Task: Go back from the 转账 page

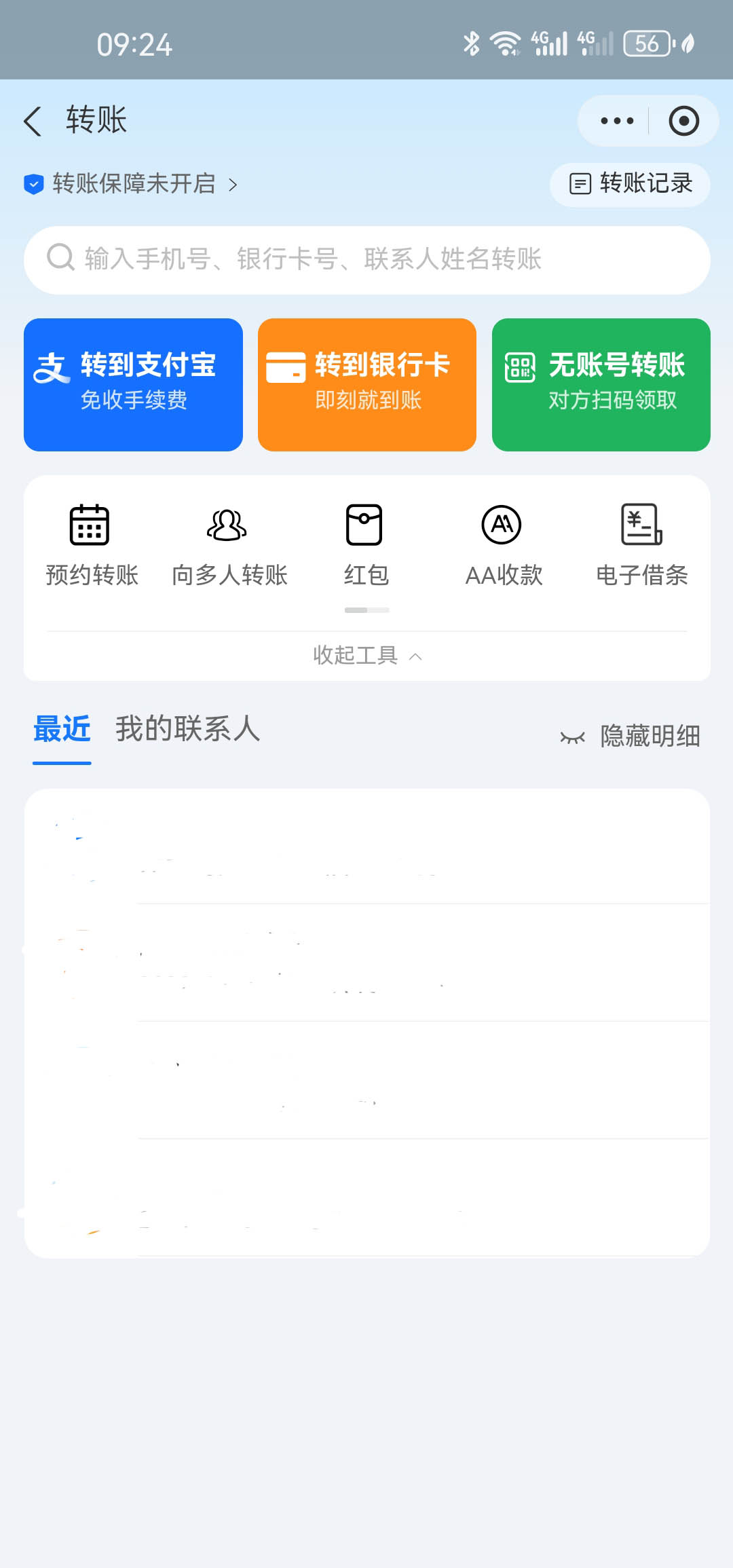Action: [33, 121]
